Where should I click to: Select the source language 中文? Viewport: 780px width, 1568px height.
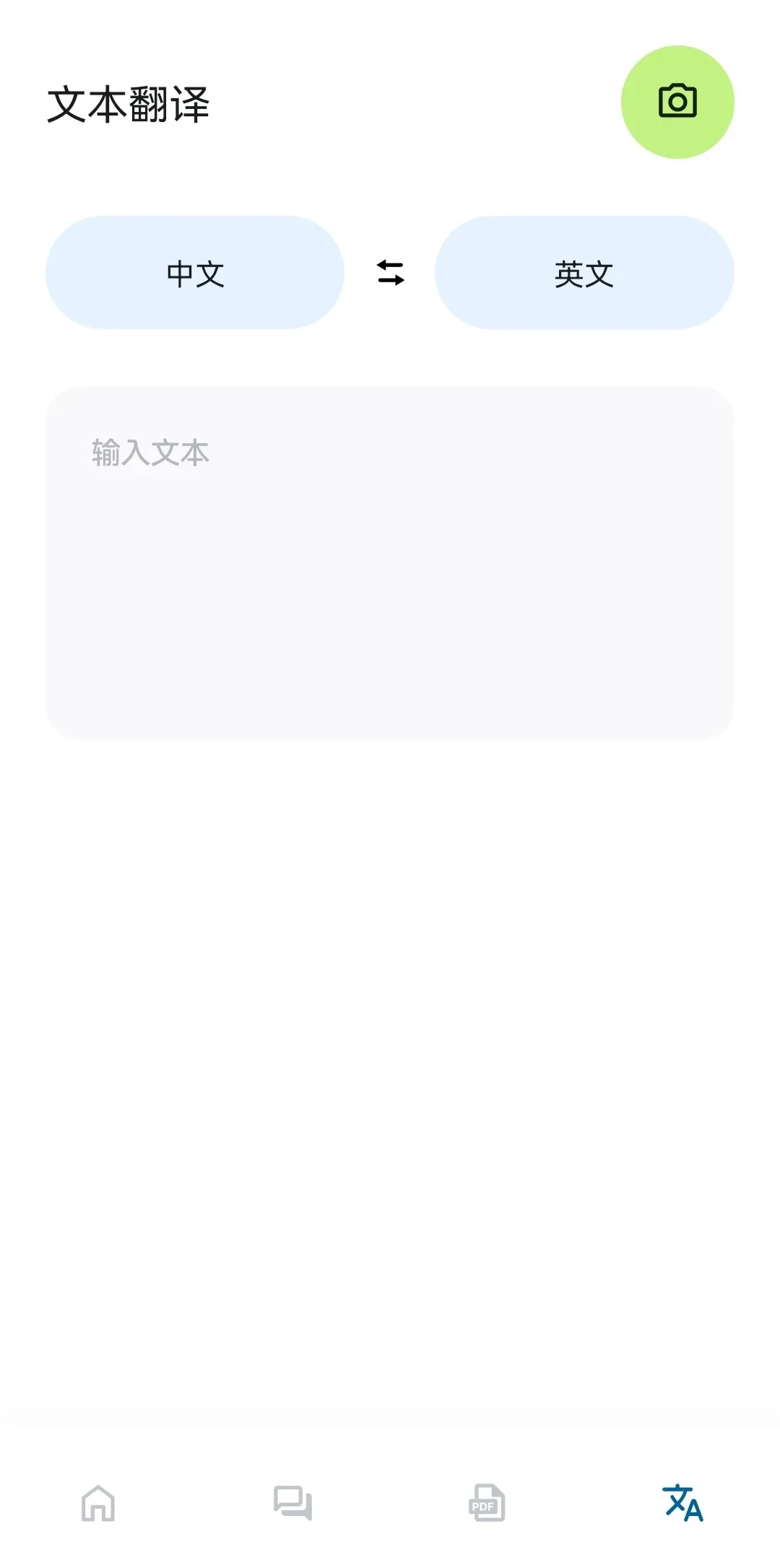point(195,273)
